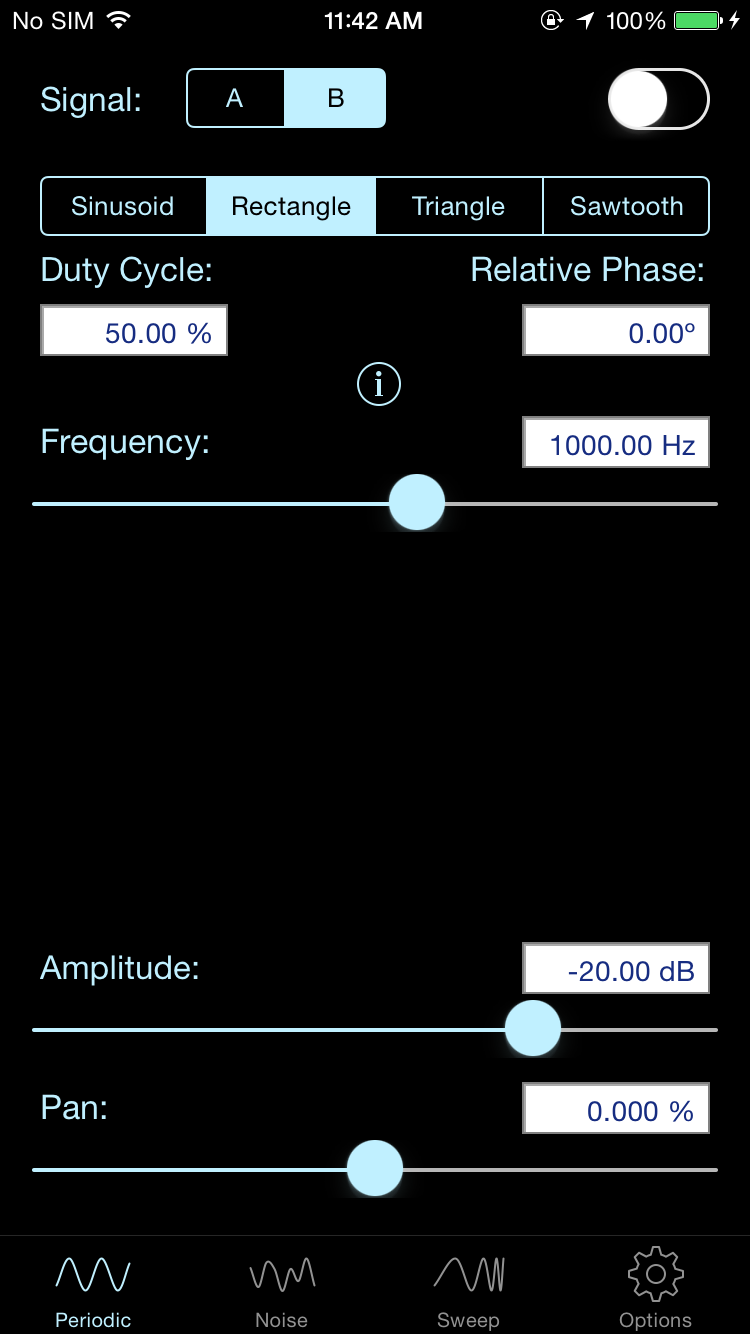The image size is (750, 1334).
Task: Open the Periodic tab
Action: pos(93,1288)
